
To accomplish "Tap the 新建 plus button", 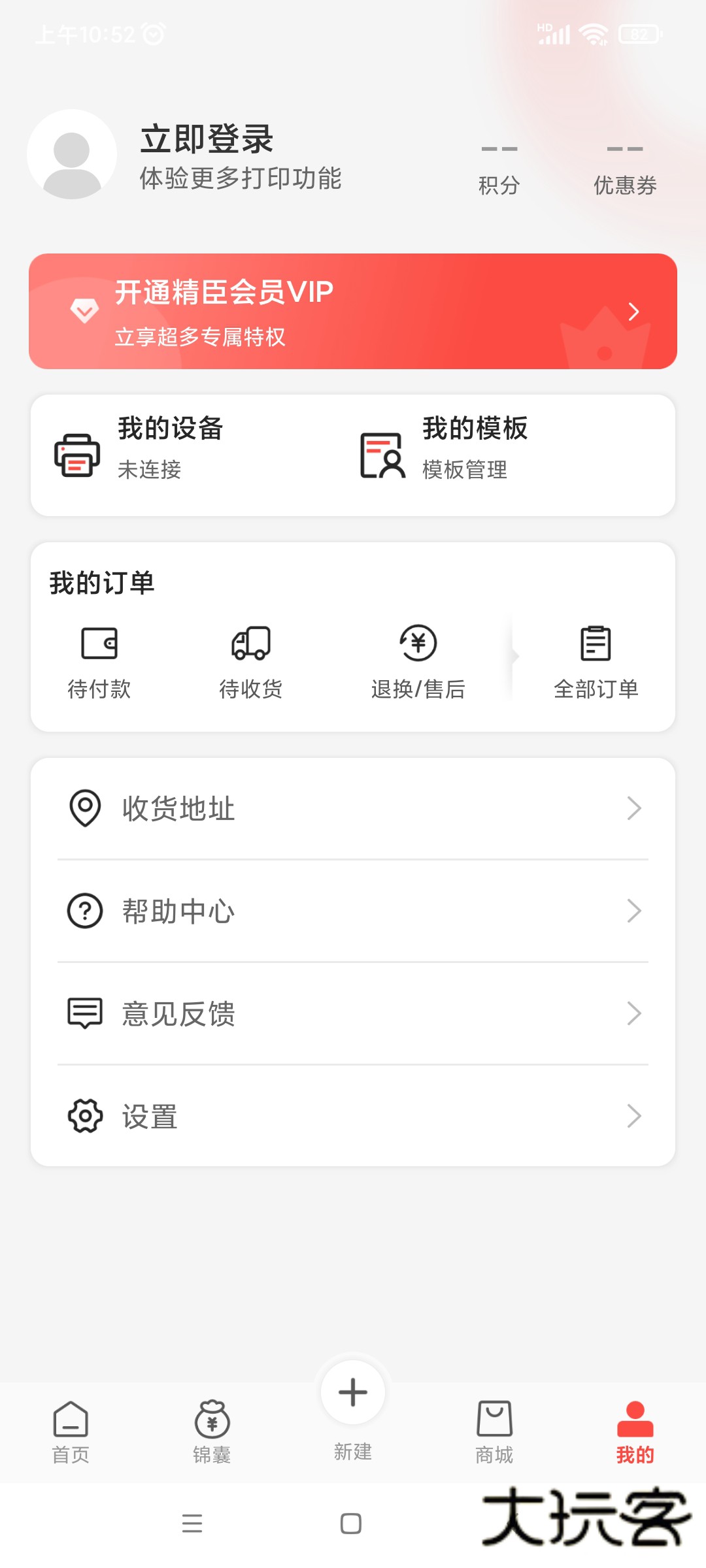I will pyautogui.click(x=353, y=1393).
